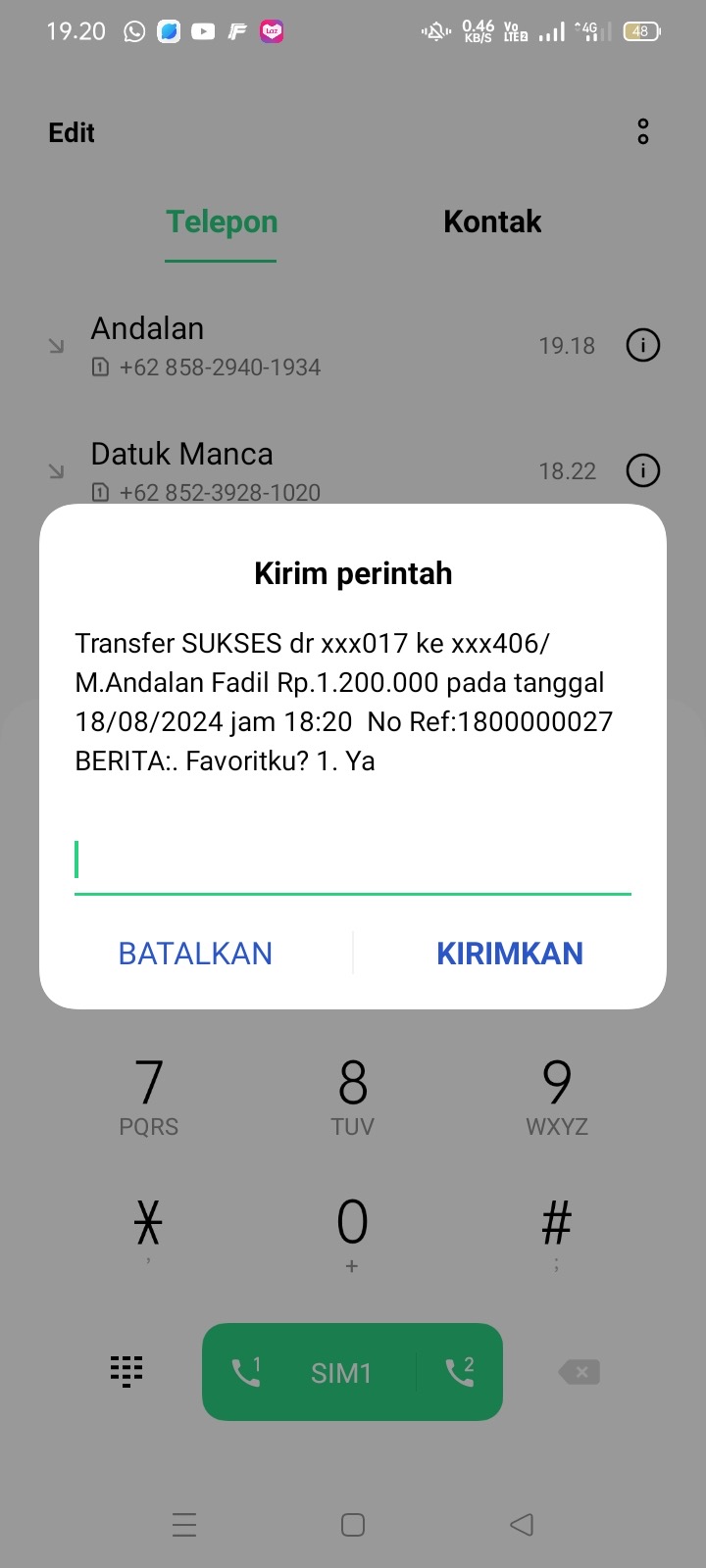Focus the reply text field

[353, 862]
